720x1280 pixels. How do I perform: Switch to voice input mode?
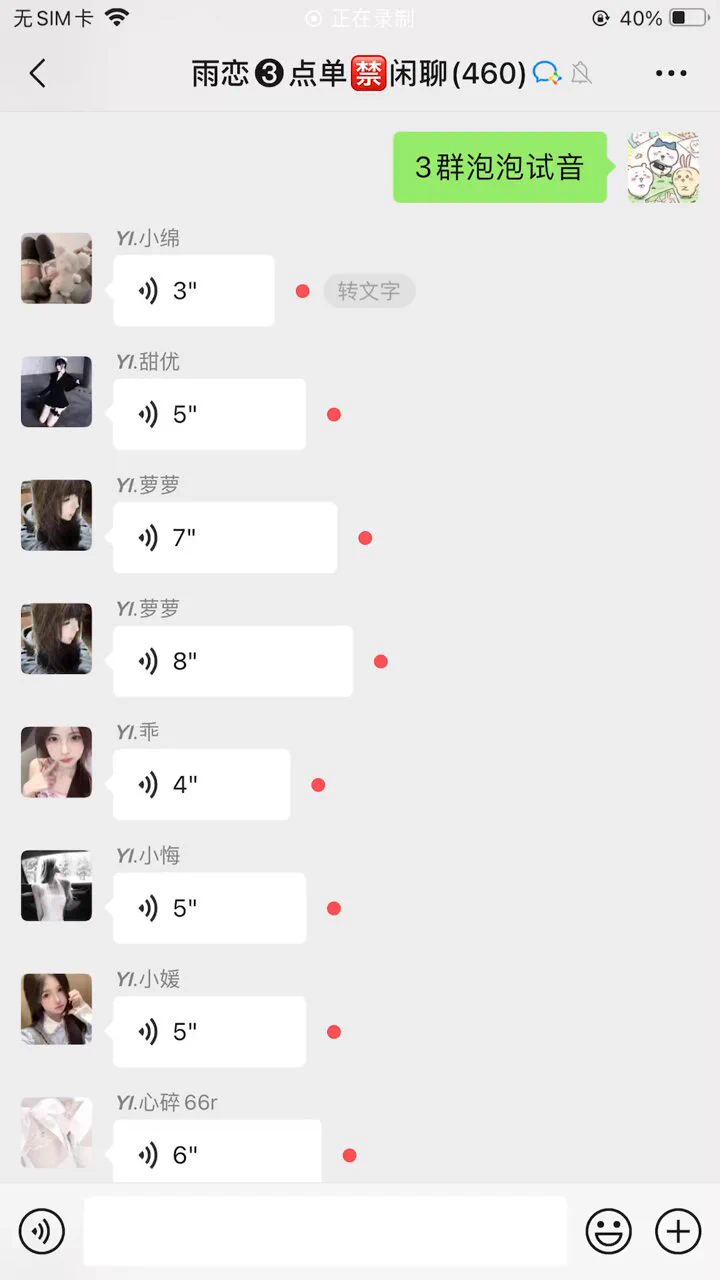tap(41, 1230)
